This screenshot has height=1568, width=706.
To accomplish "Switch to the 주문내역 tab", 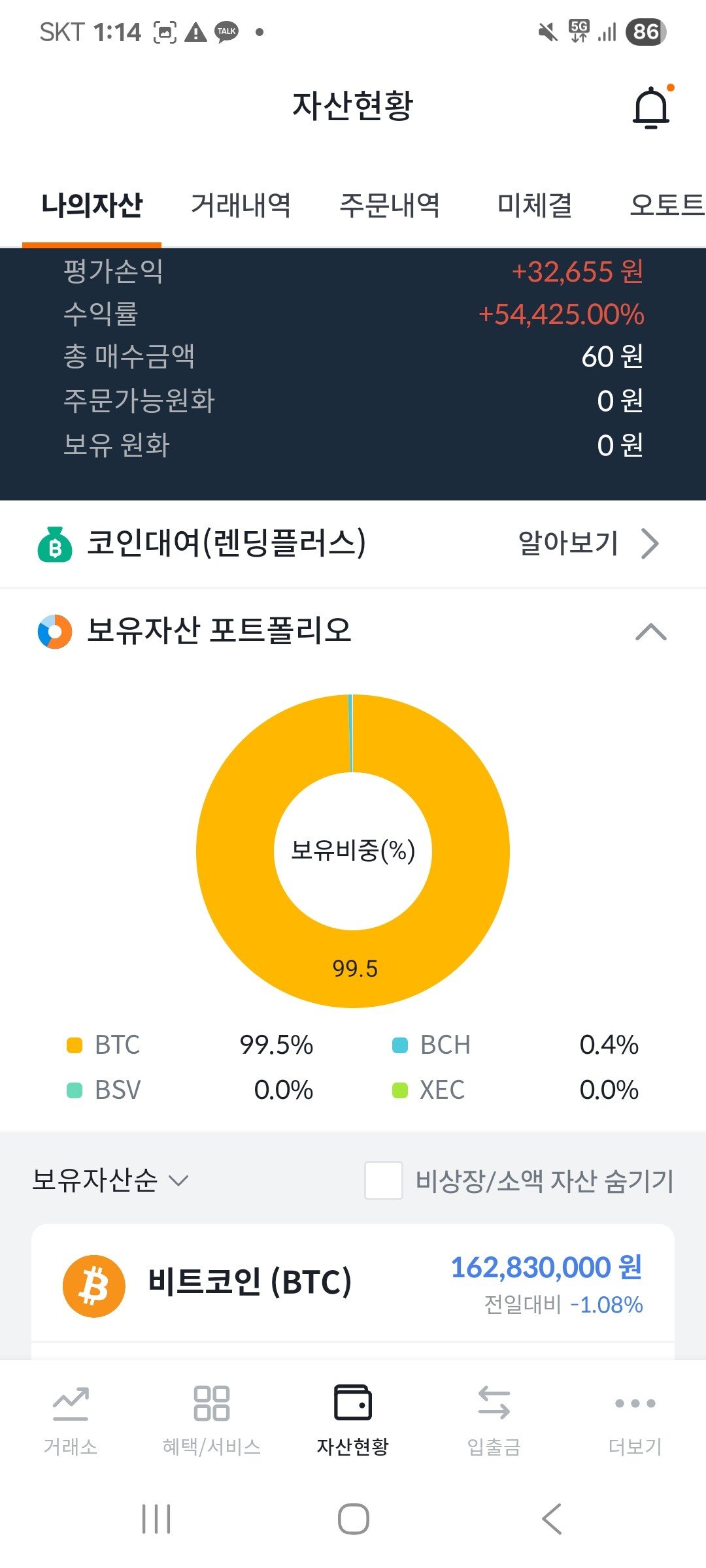I will point(390,205).
